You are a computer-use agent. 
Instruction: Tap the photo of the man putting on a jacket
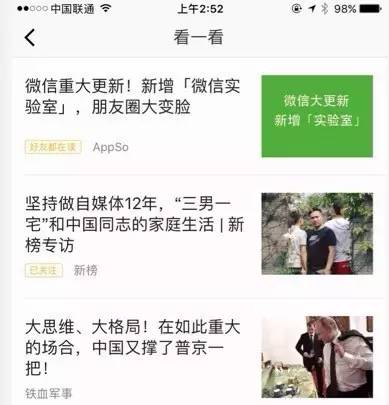(x=317, y=357)
